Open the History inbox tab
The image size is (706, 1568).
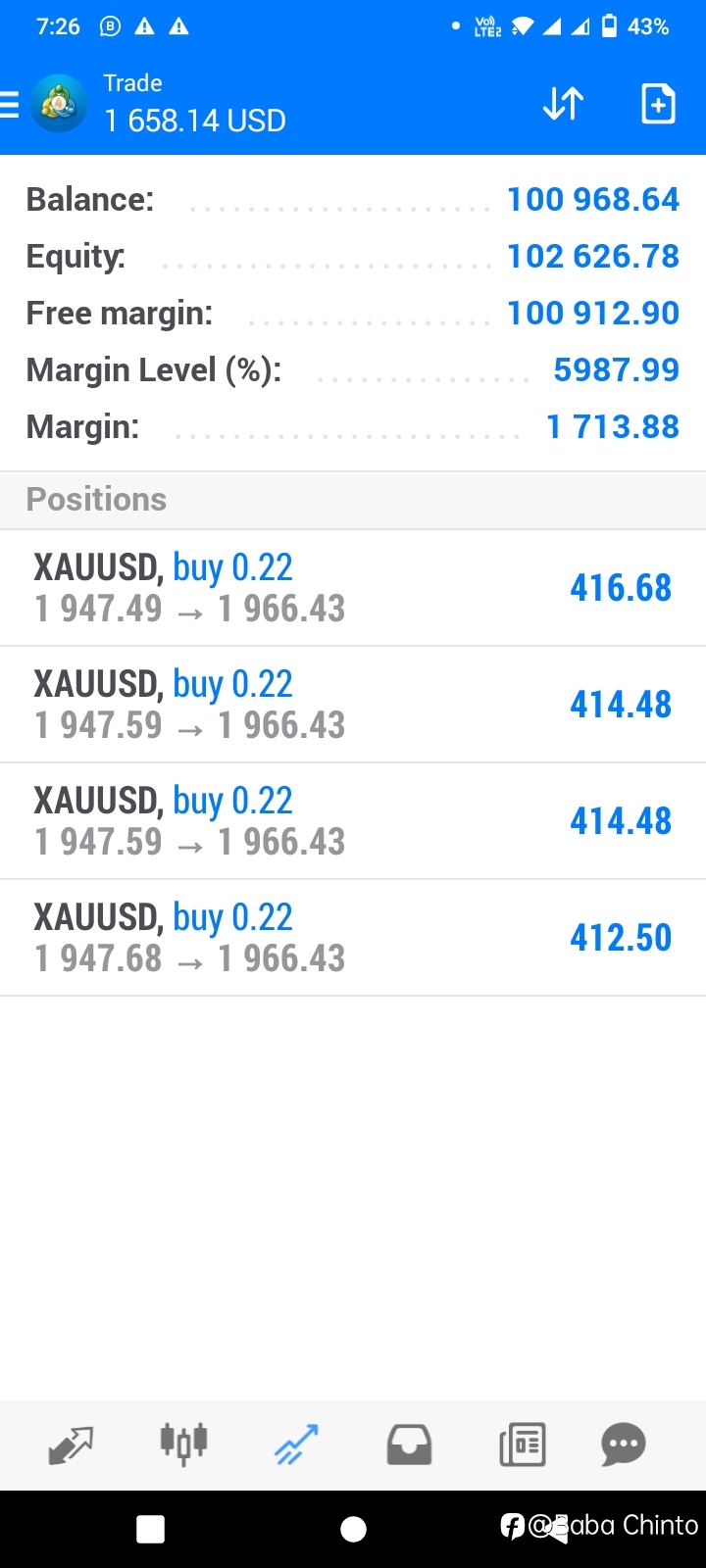tap(409, 1445)
